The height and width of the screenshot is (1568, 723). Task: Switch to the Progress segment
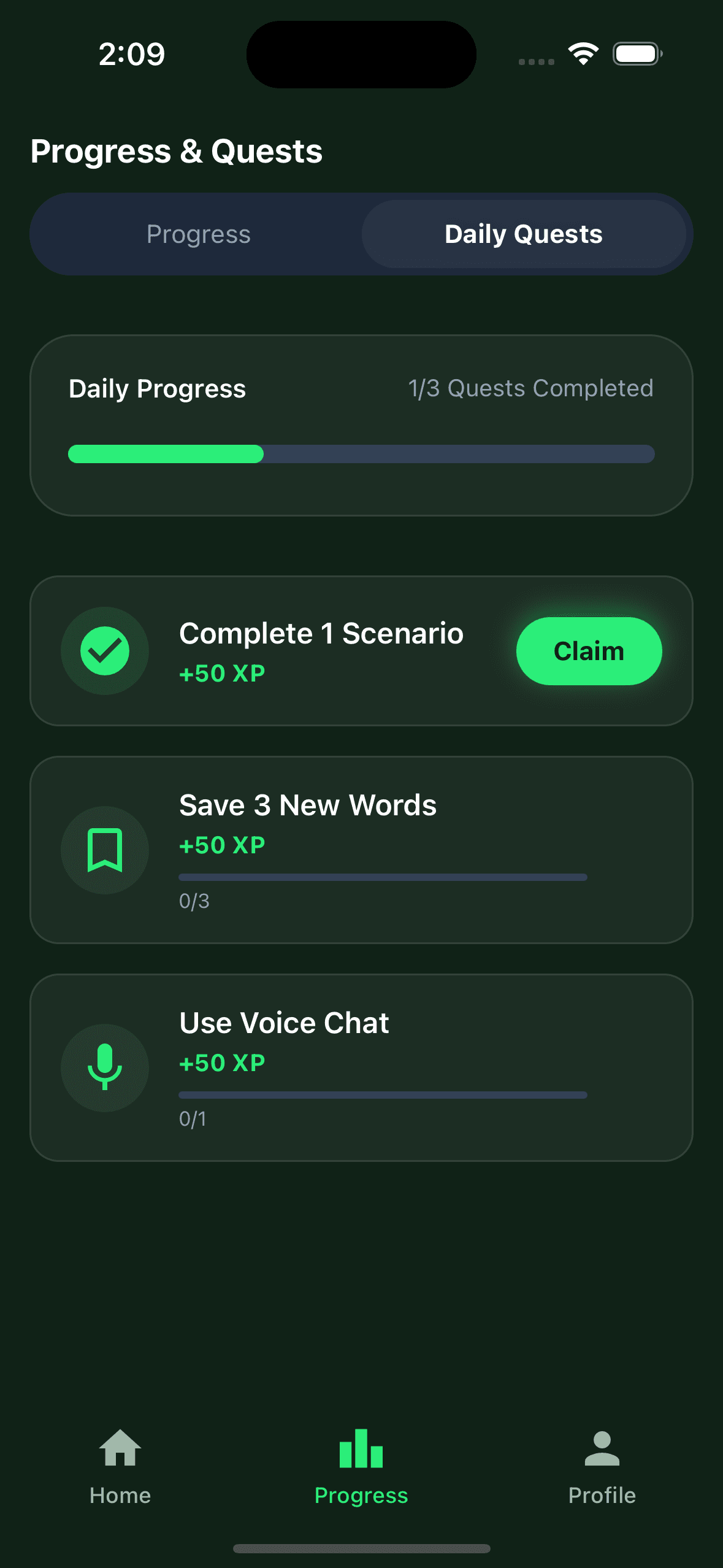(198, 234)
